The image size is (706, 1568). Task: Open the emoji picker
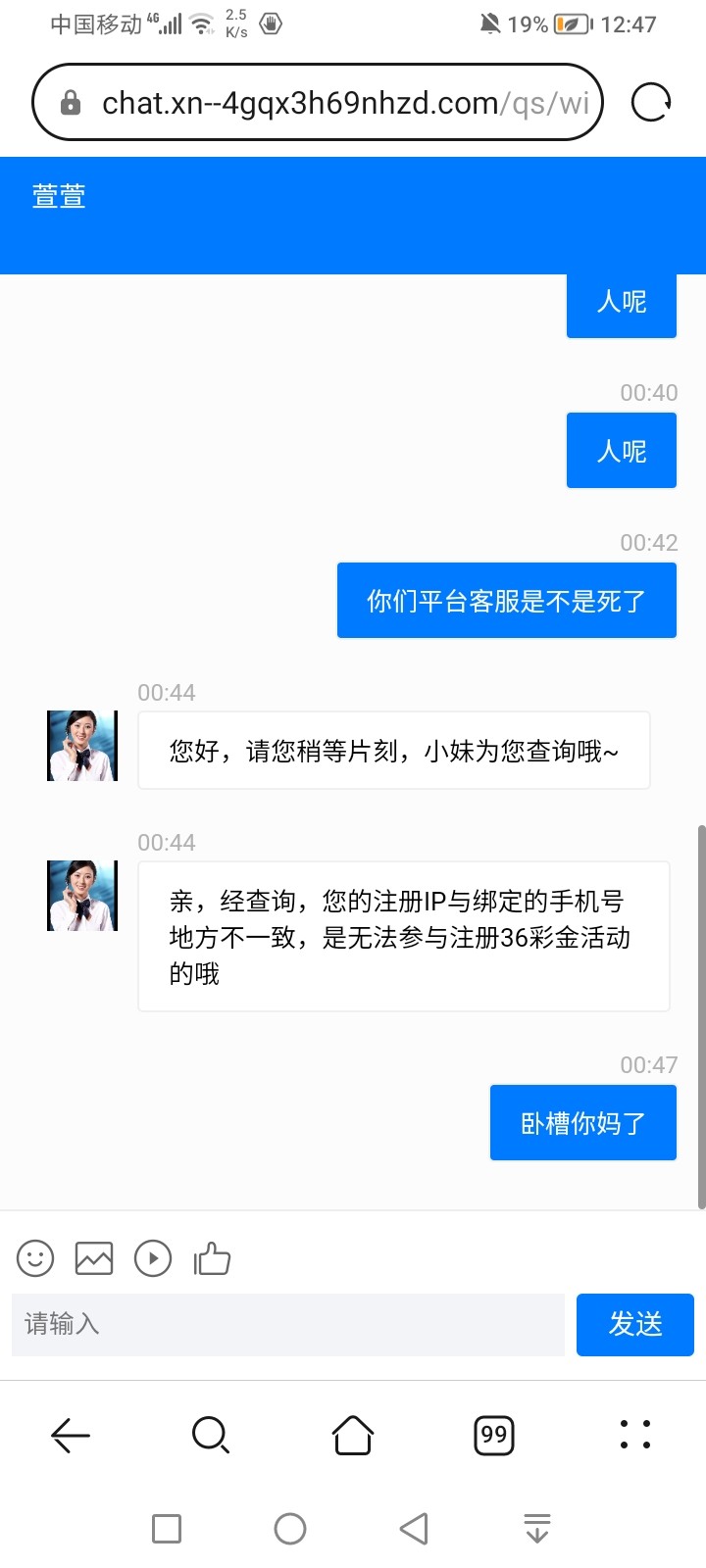click(x=35, y=1258)
